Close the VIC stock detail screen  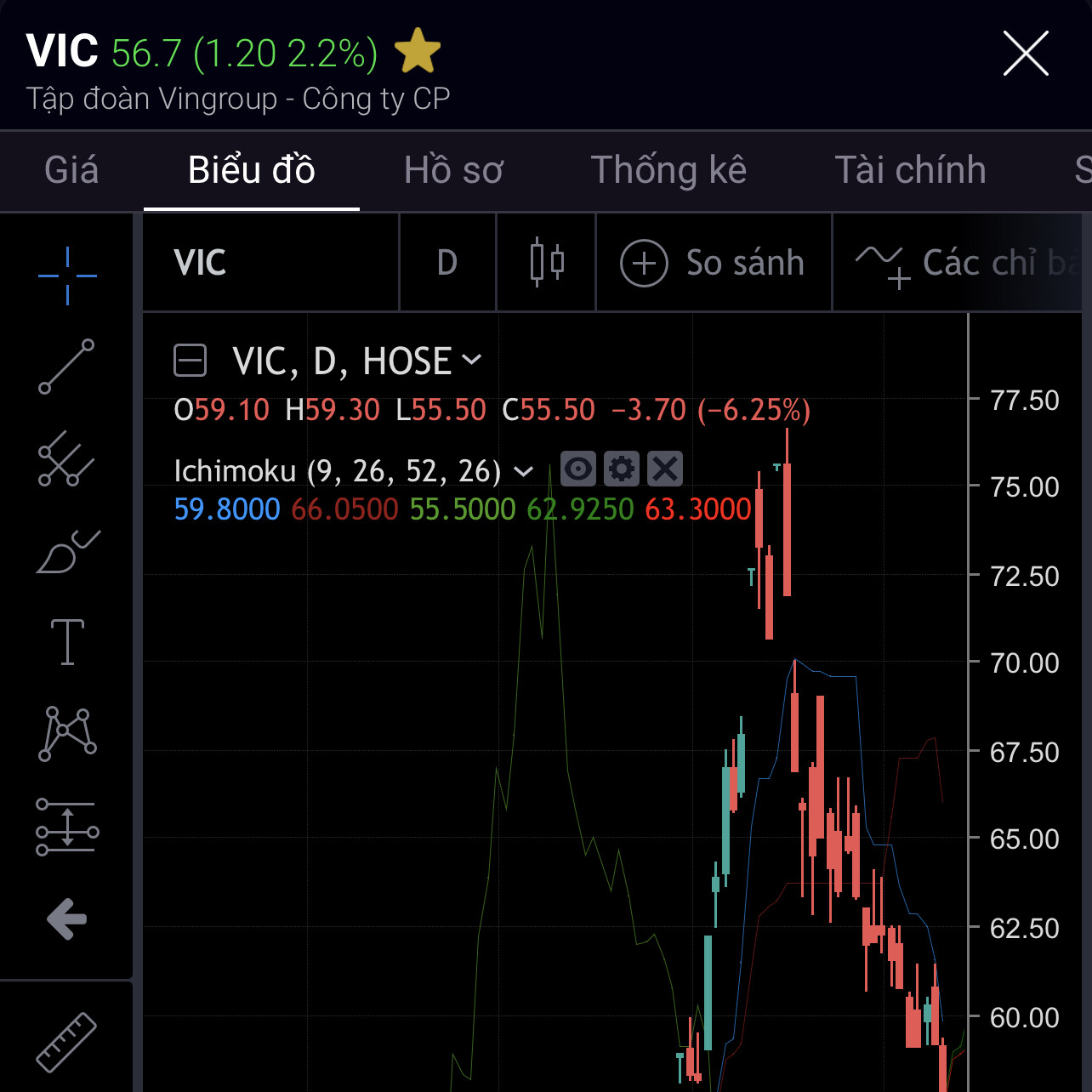1025,54
